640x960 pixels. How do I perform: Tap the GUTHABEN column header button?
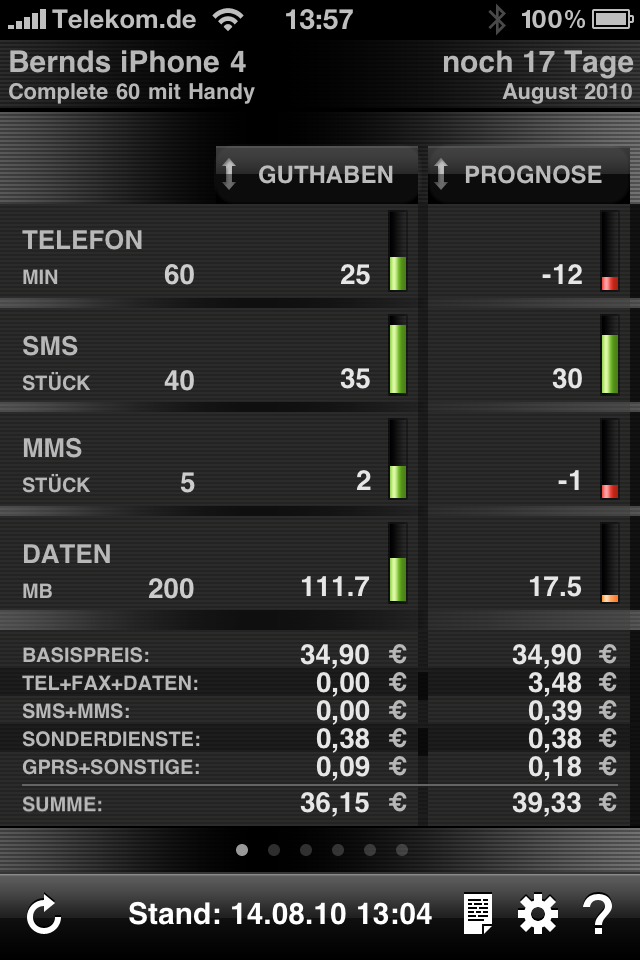click(x=316, y=175)
